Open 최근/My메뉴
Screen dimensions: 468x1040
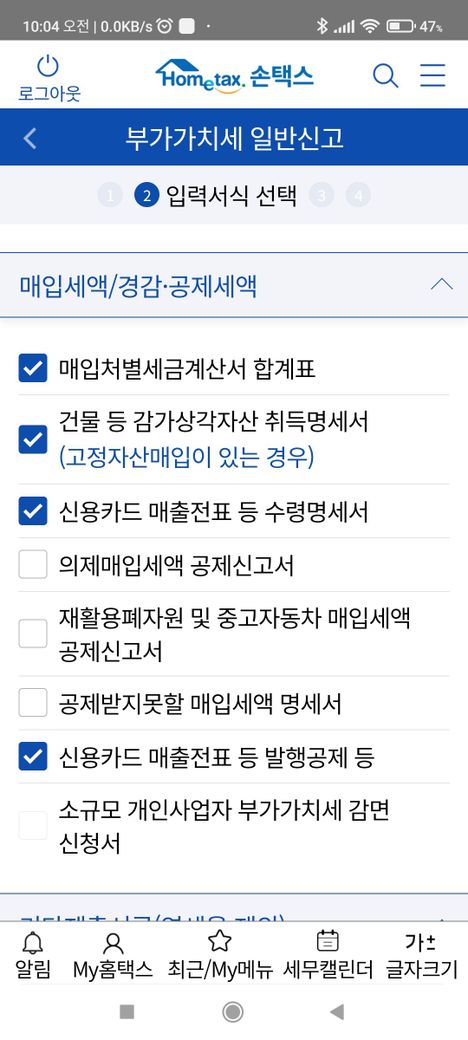(219, 954)
